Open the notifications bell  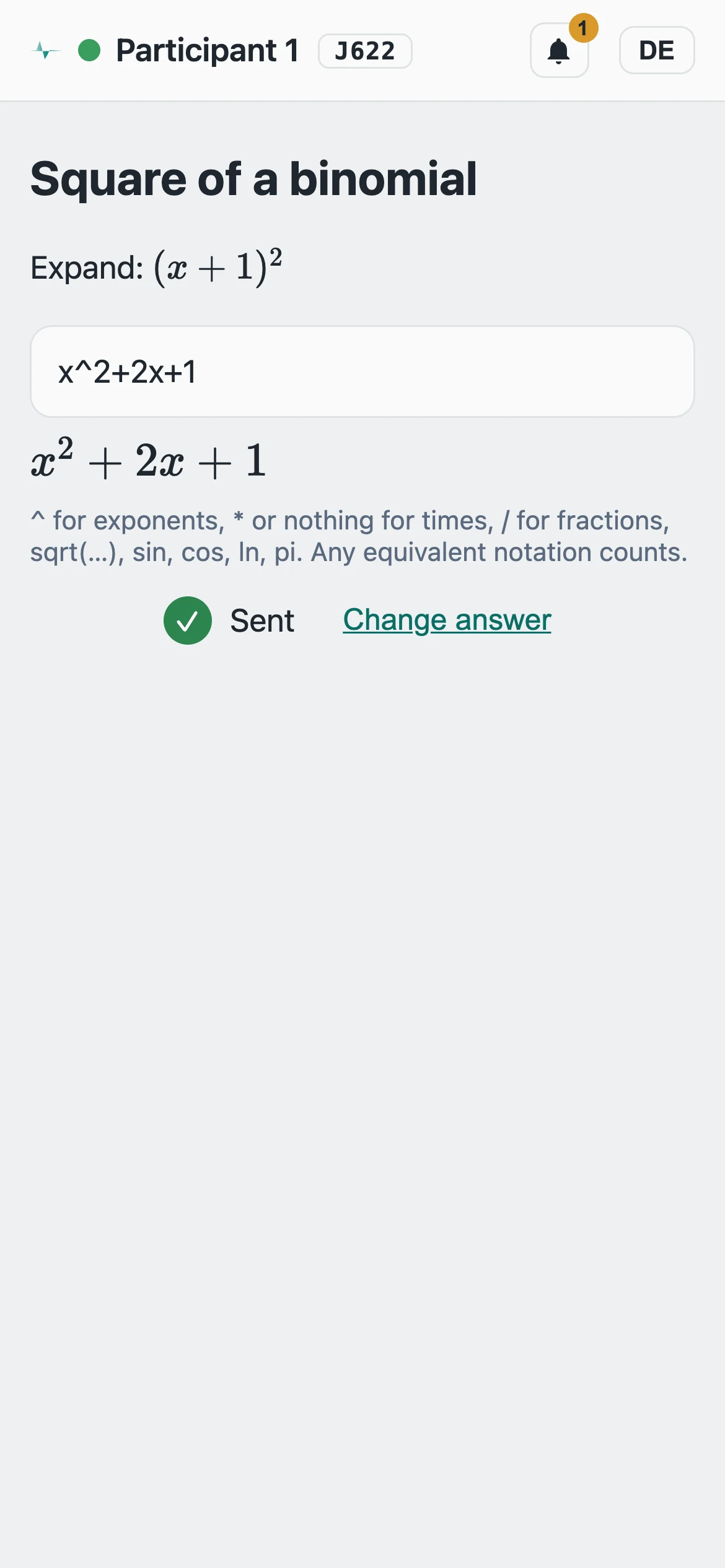tap(559, 50)
